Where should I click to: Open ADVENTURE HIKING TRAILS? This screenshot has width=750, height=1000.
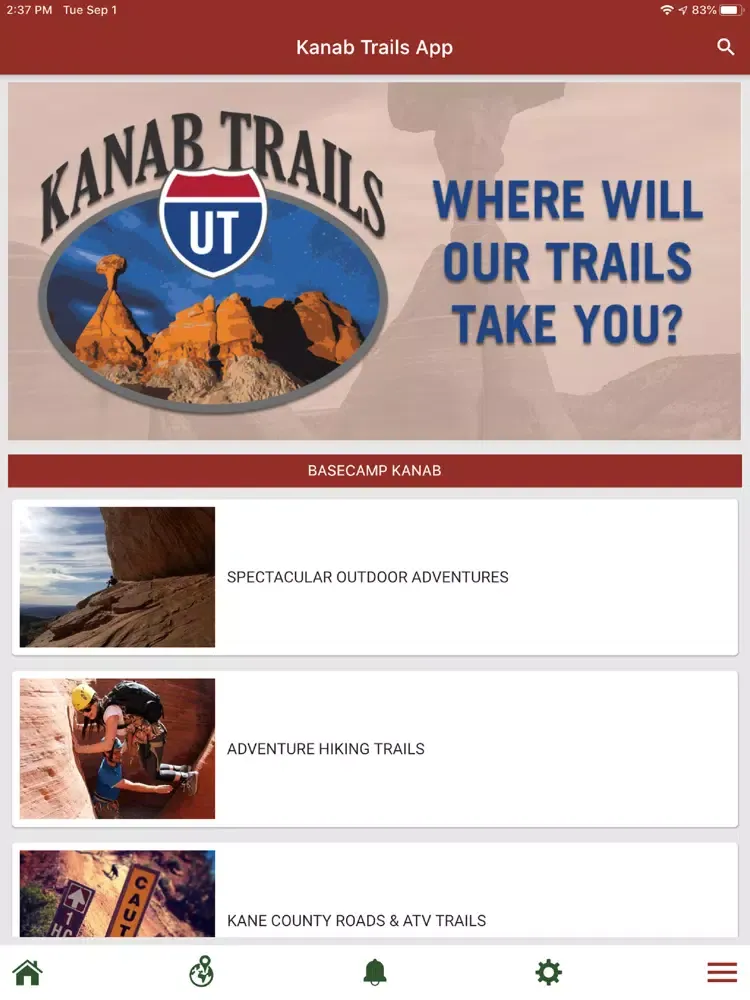327,748
